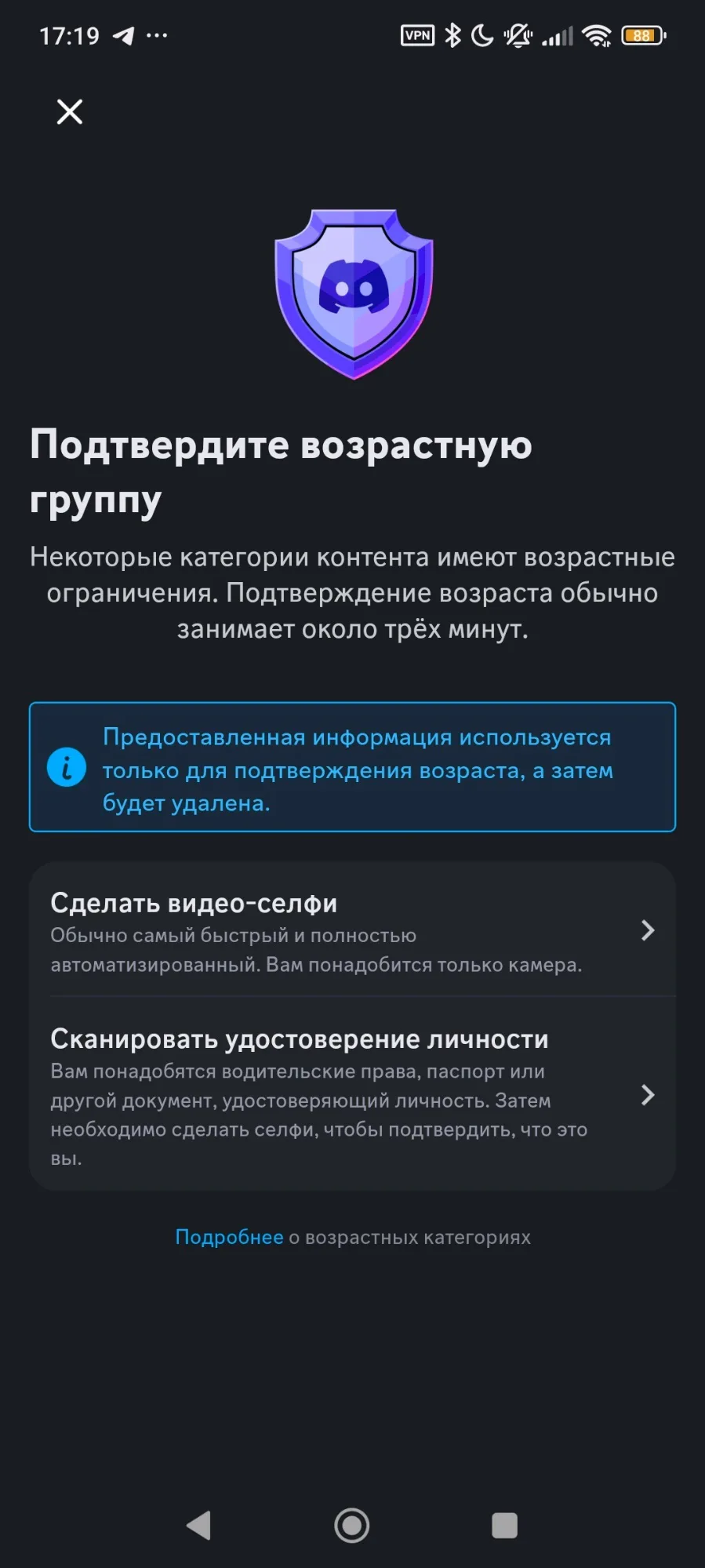Open «Сканировать удостоверение личности» option
The width and height of the screenshot is (705, 1568).
click(x=351, y=1095)
